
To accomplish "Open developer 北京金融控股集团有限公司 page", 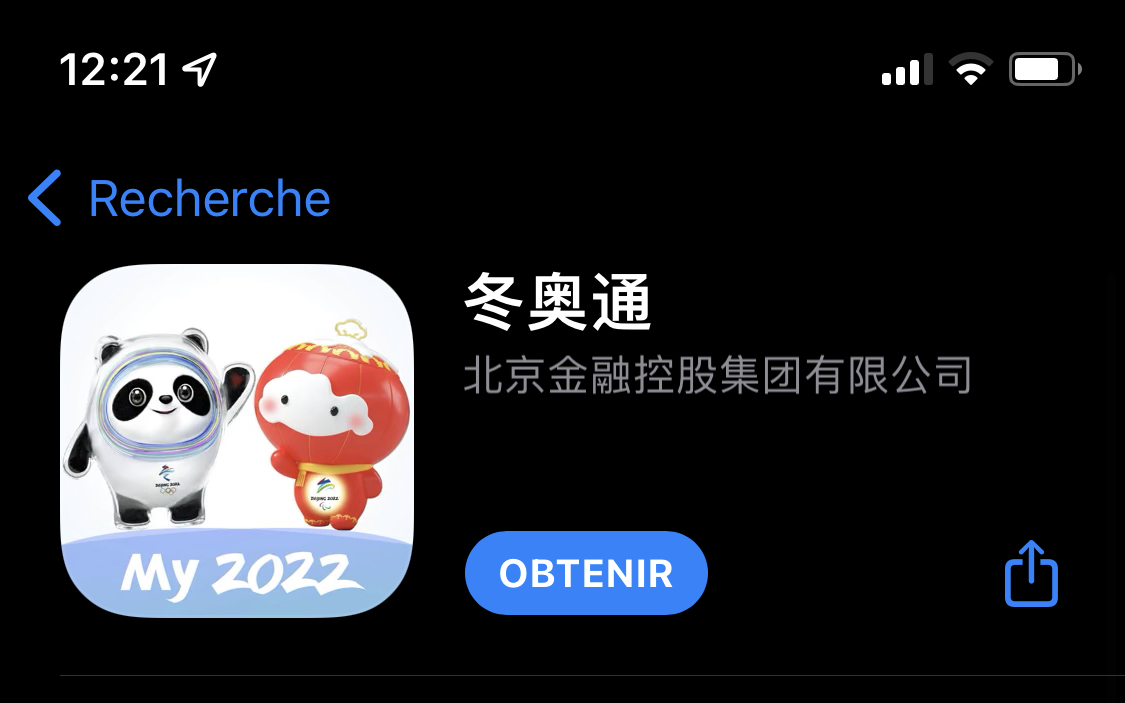I will 717,375.
